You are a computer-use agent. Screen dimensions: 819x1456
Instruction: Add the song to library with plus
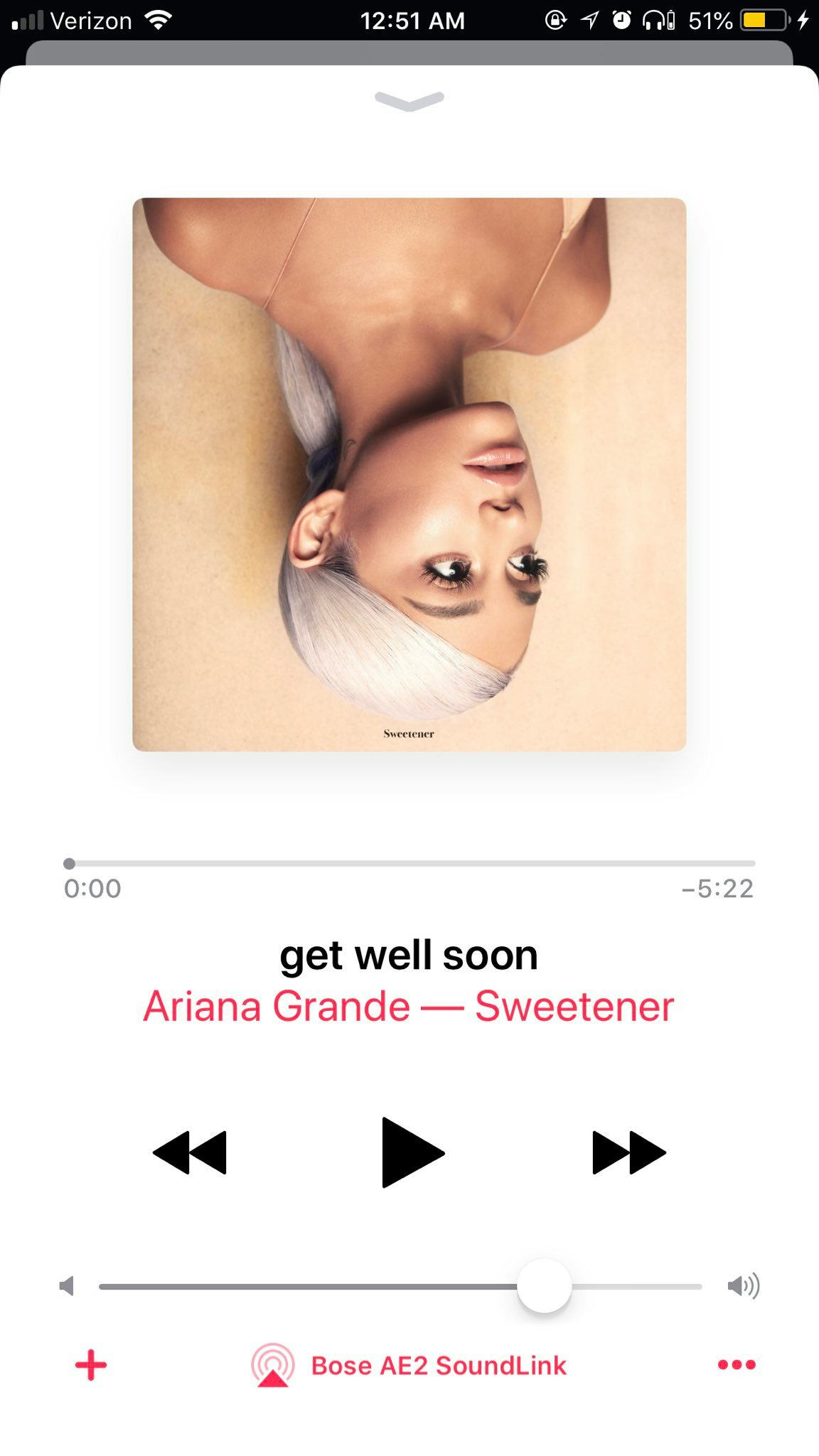tap(91, 1365)
